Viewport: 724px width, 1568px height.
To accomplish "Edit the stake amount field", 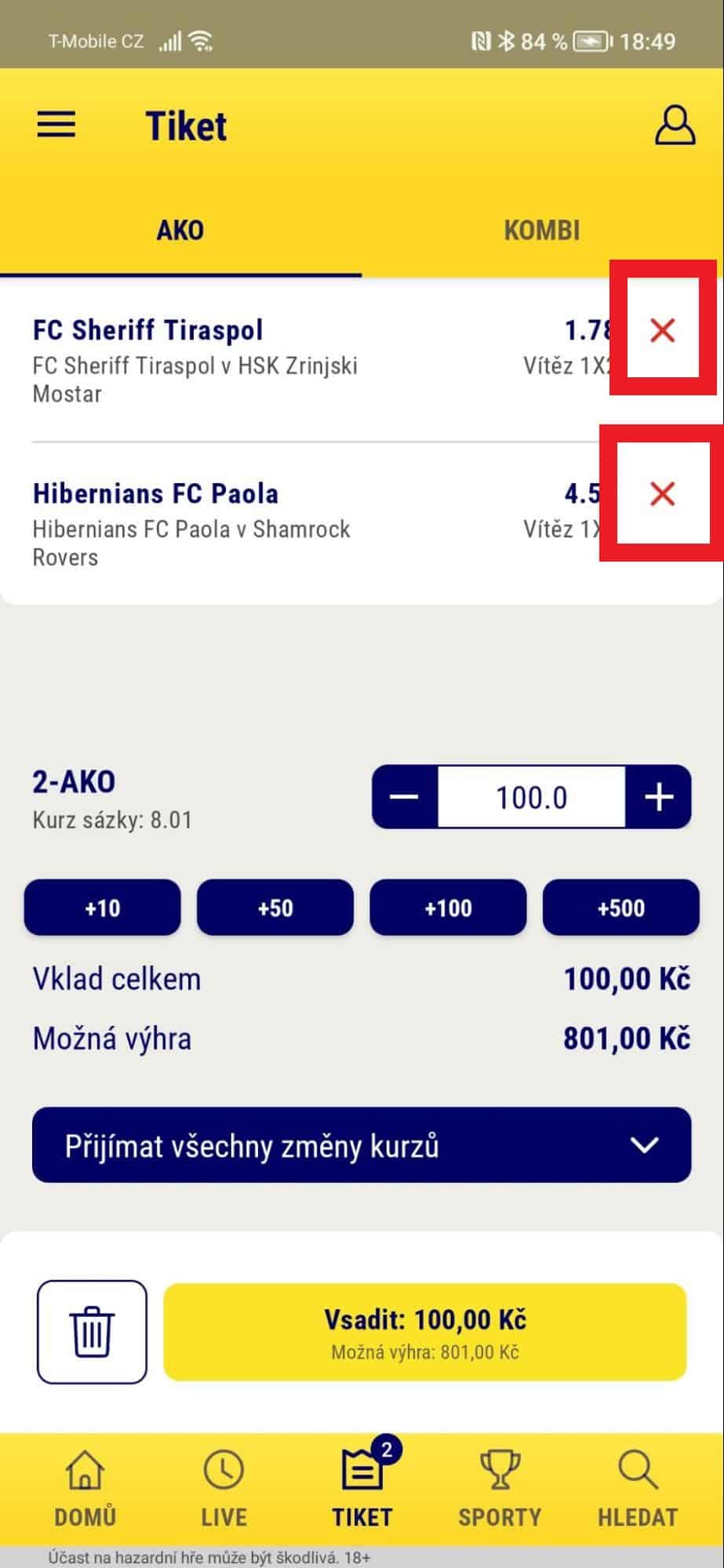I will [531, 797].
